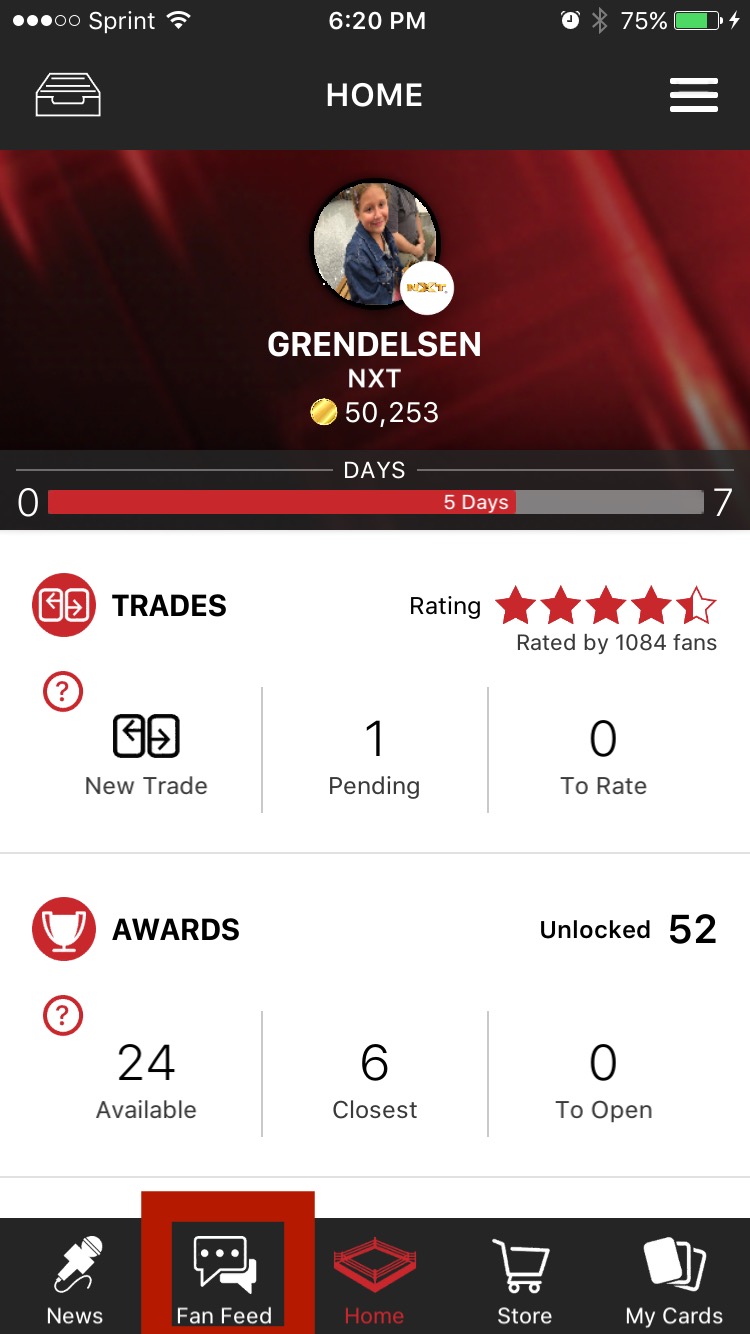The height and width of the screenshot is (1334, 750).
Task: Check awards To Open
Action: point(603,1078)
